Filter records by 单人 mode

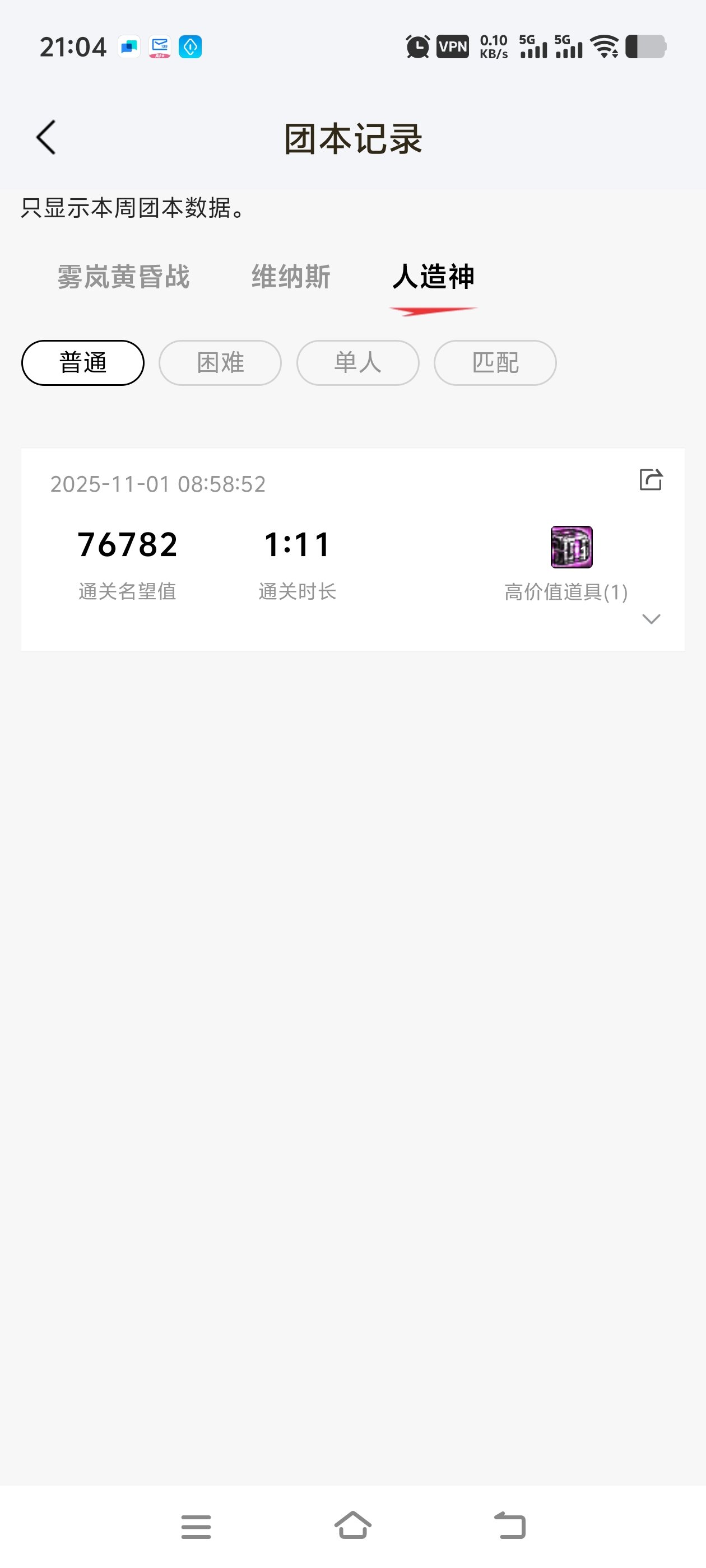click(x=357, y=363)
